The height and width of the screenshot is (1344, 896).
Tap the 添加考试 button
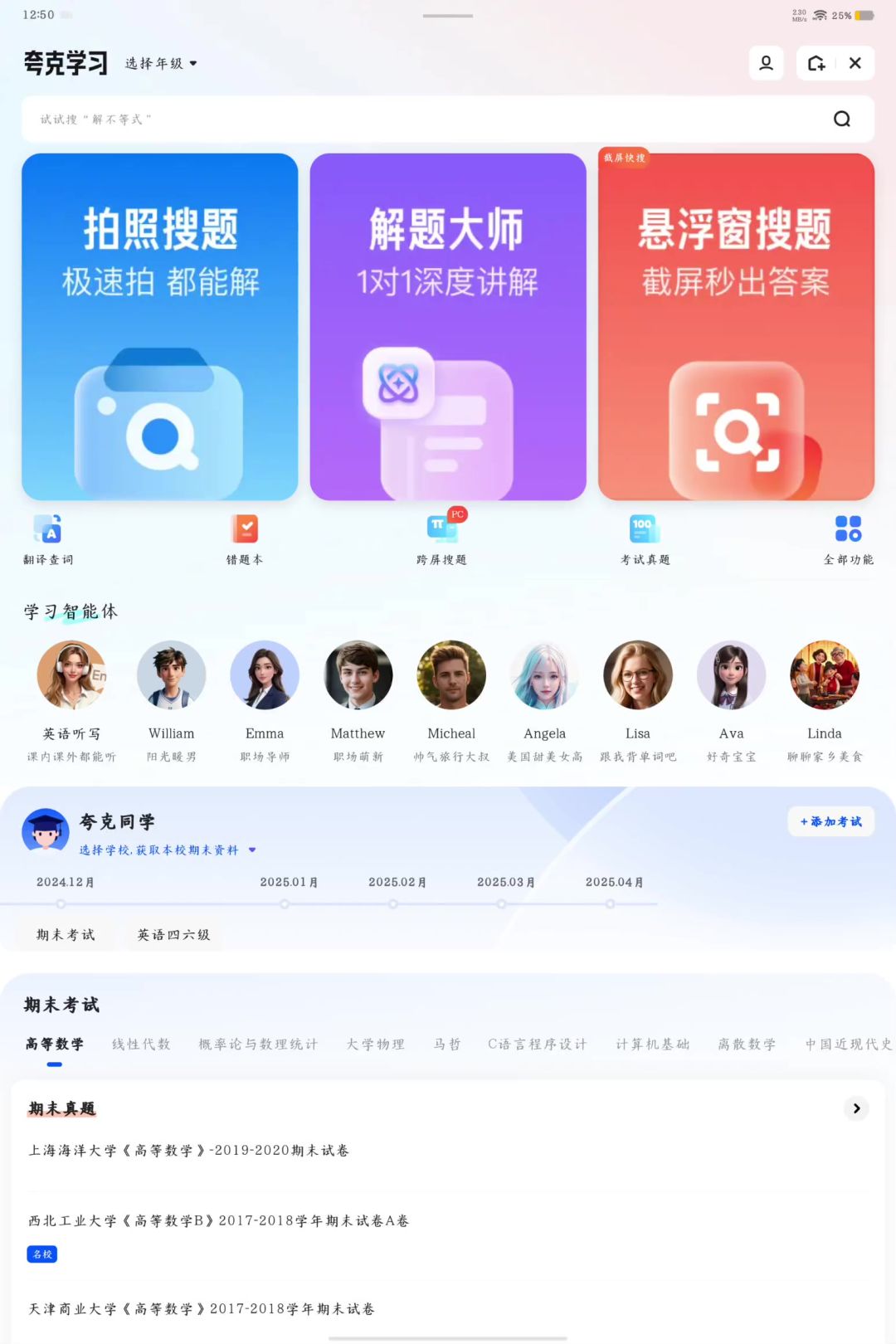click(x=830, y=821)
